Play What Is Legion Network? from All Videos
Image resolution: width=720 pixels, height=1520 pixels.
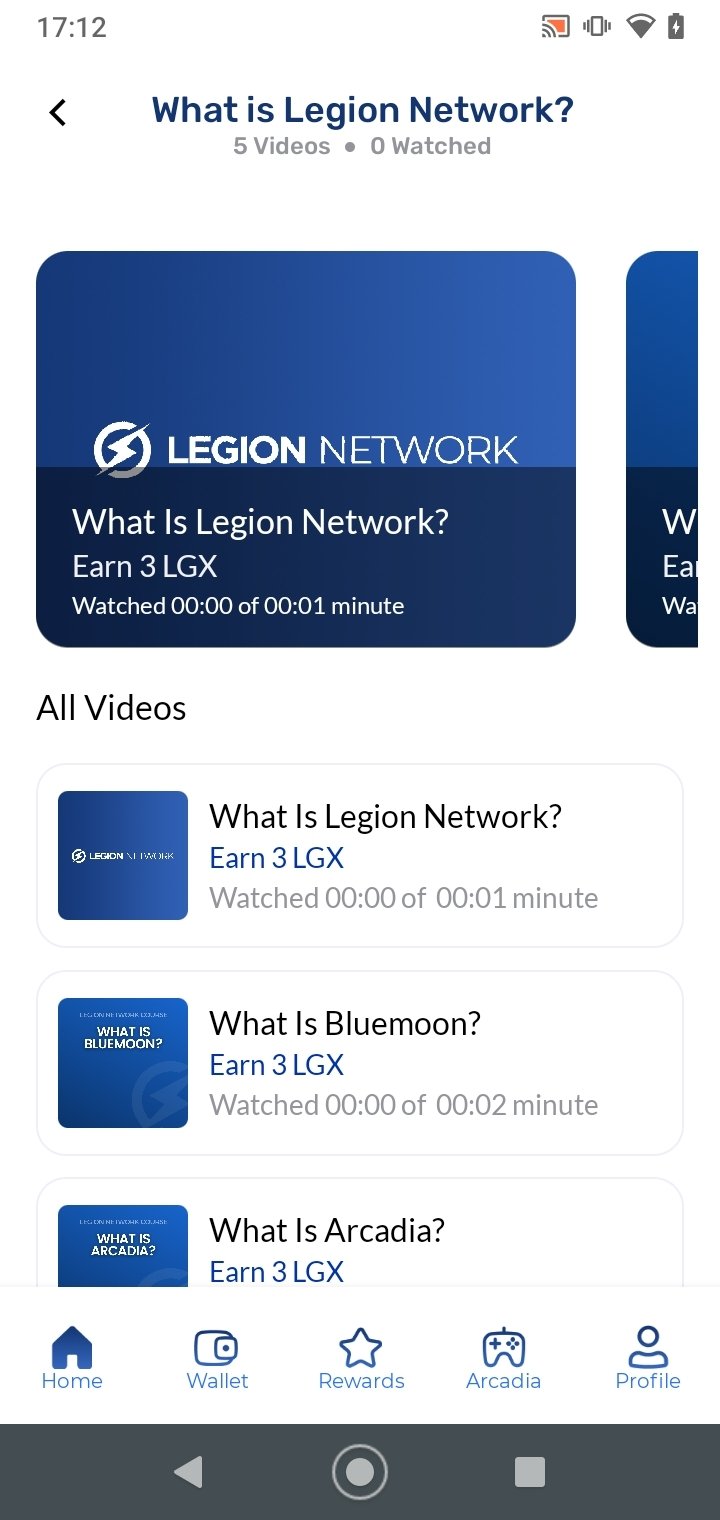(x=360, y=856)
